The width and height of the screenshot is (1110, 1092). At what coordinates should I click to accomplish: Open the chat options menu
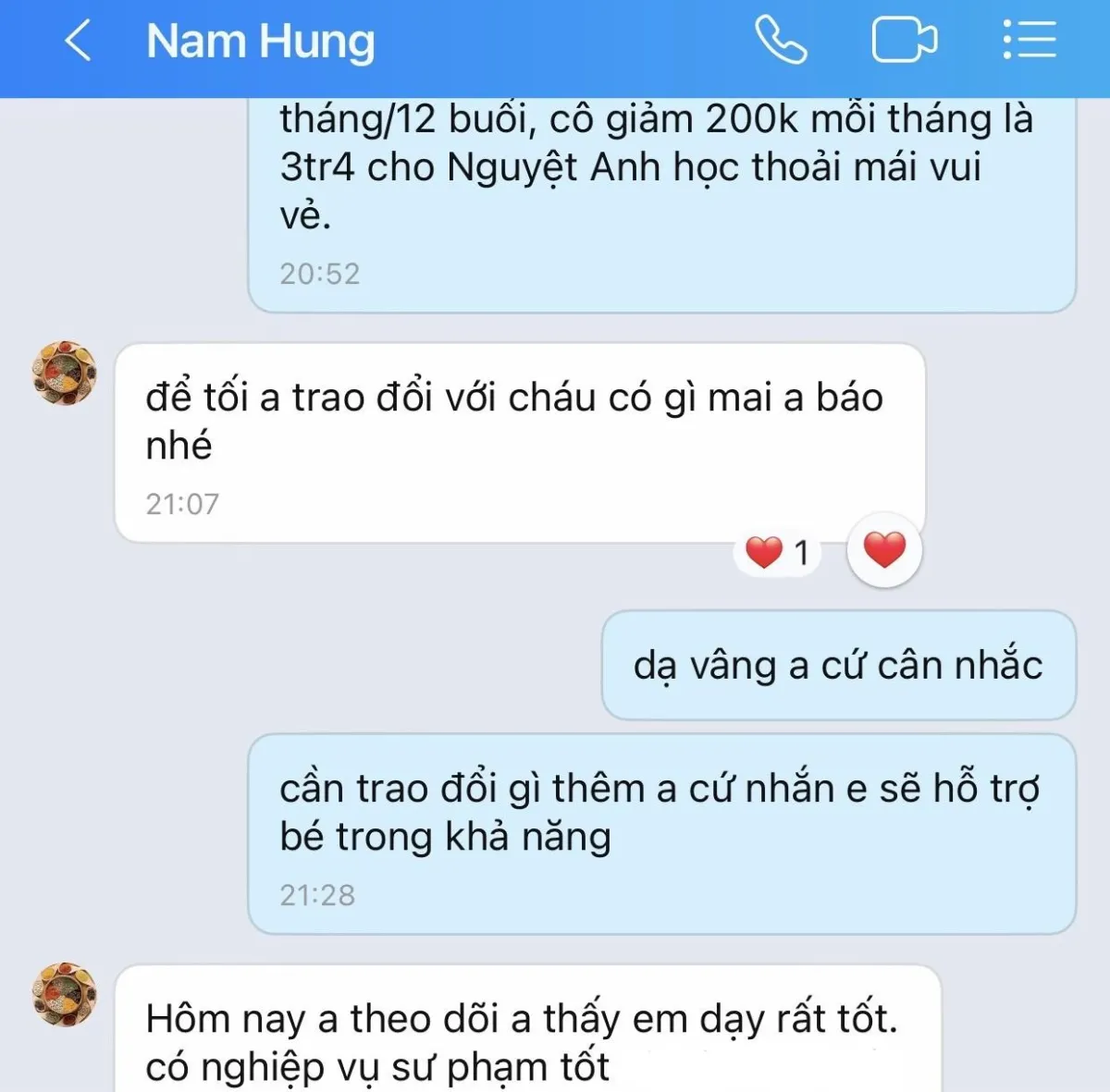click(1030, 41)
